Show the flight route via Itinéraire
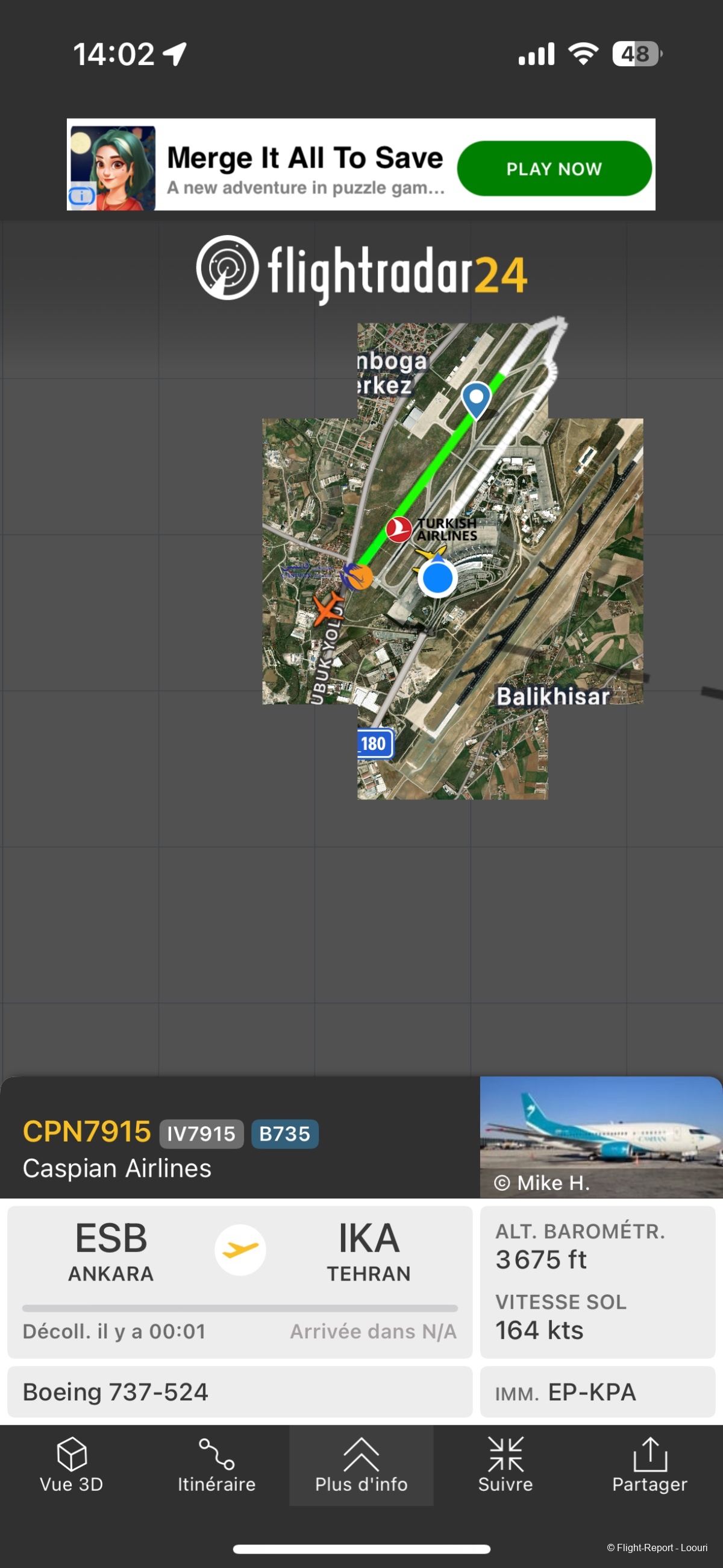The height and width of the screenshot is (1568, 723). (216, 1464)
